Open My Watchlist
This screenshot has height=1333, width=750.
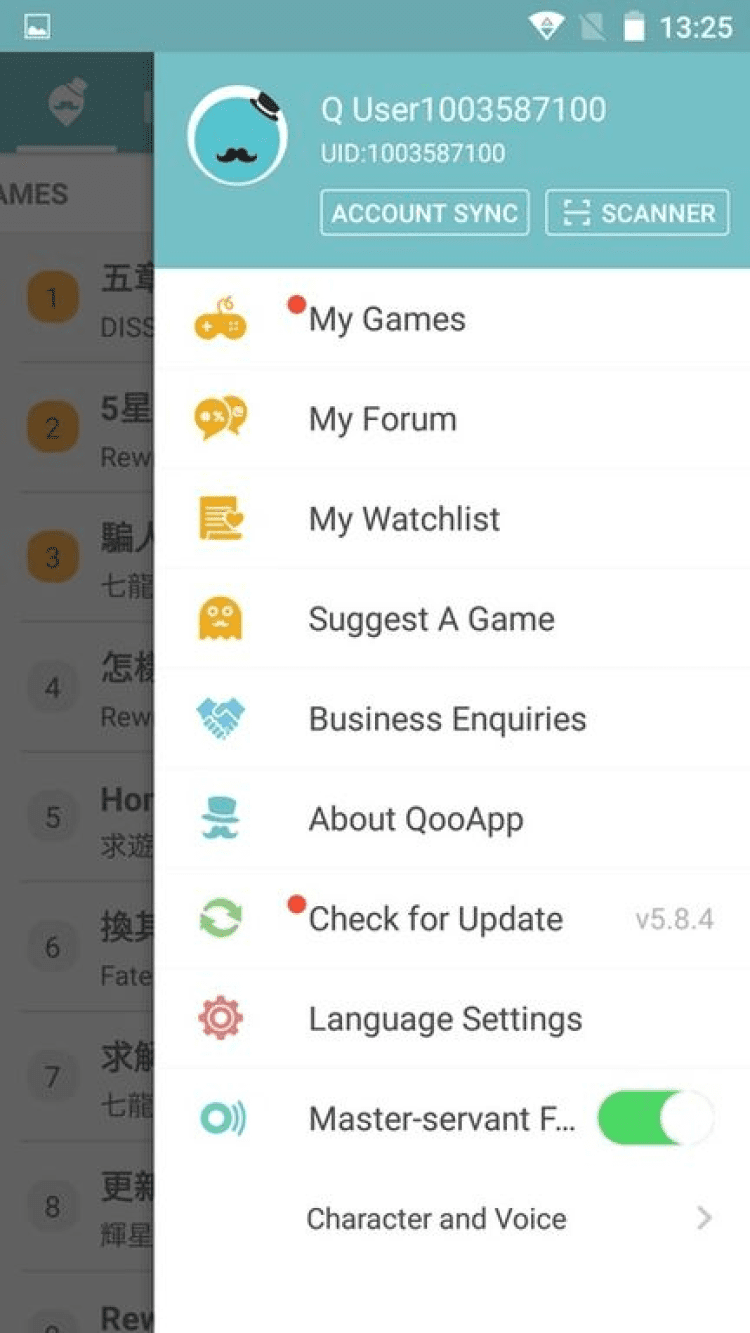tap(404, 520)
